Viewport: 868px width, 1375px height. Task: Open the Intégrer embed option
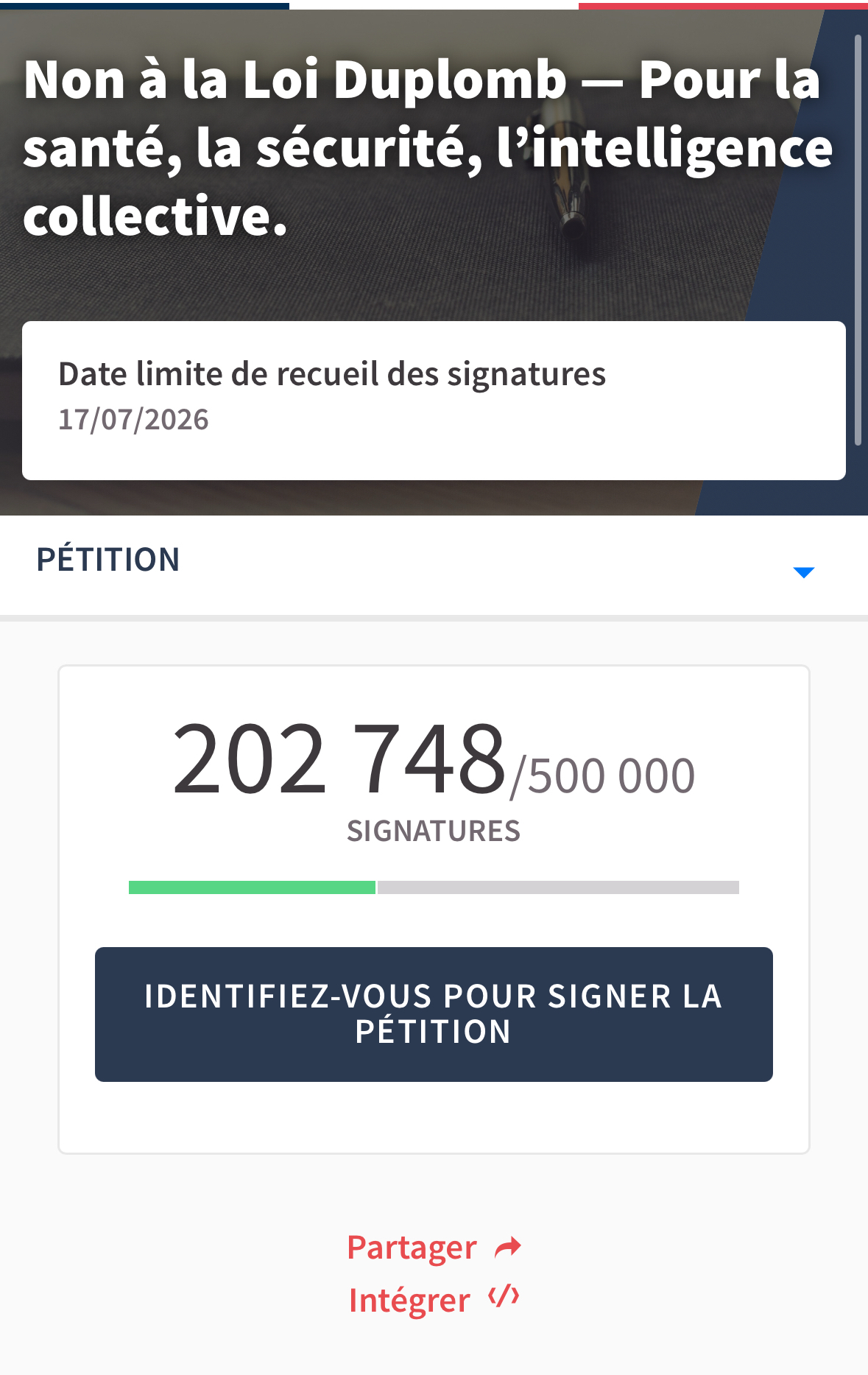pos(433,1300)
